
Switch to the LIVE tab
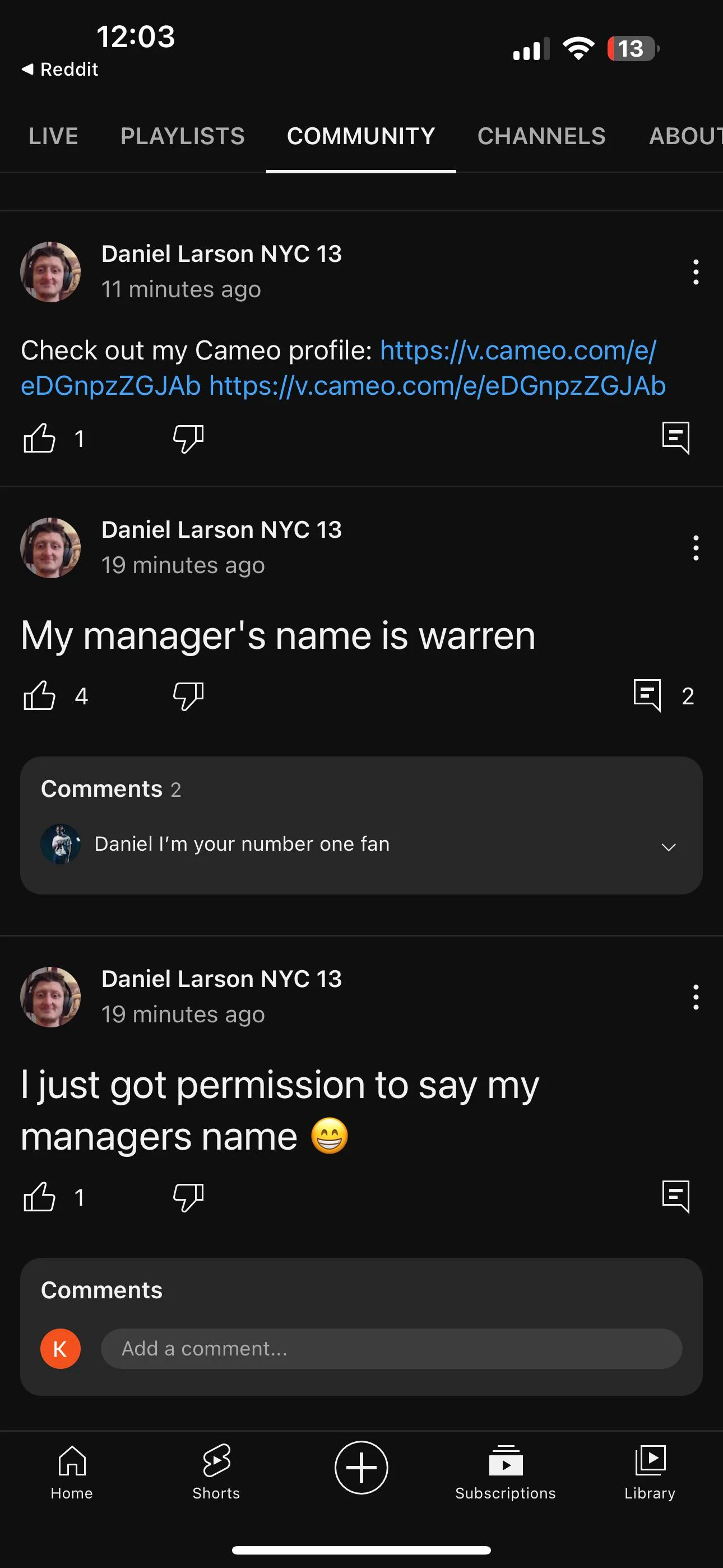coord(53,136)
